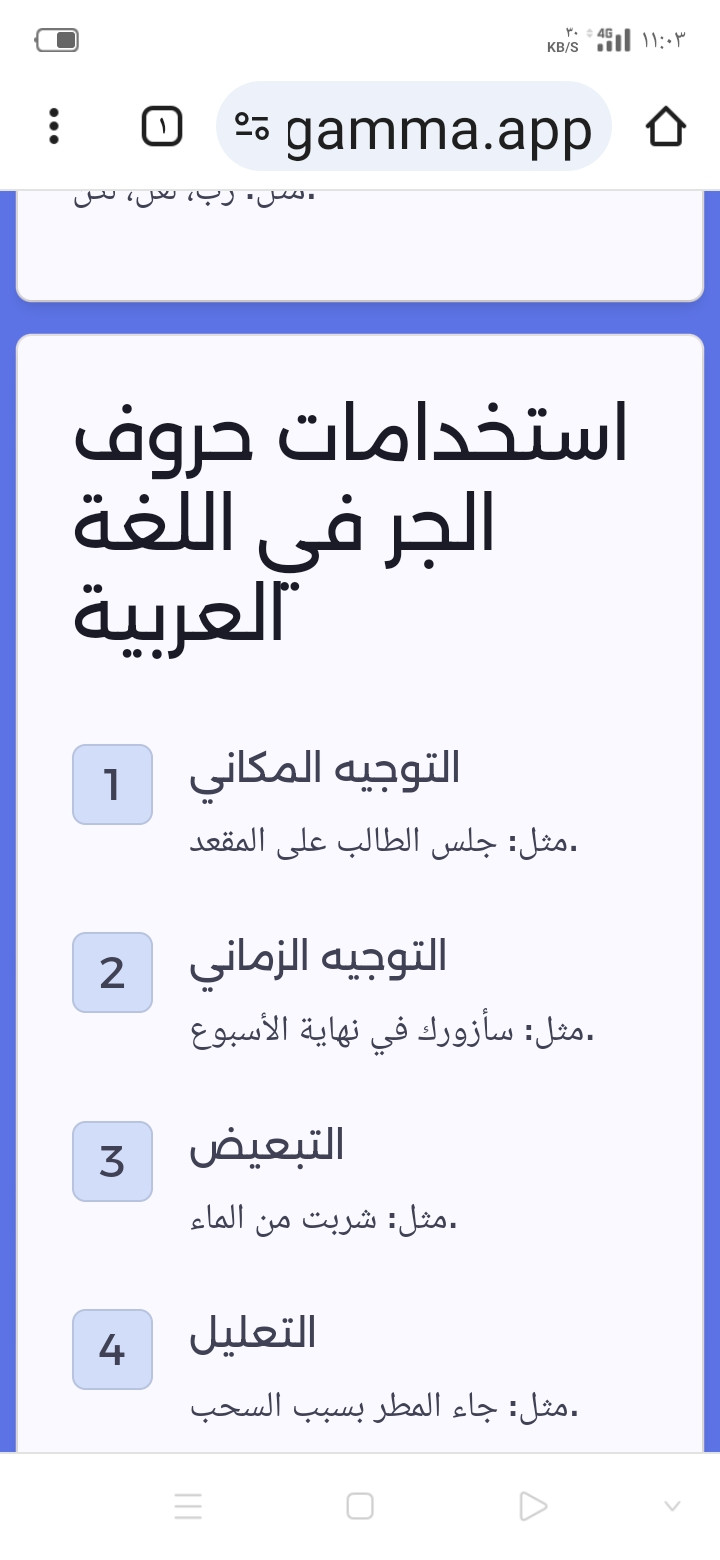The height and width of the screenshot is (1560, 720).
Task: Hide navigation bar with the down chevron
Action: click(x=672, y=1506)
